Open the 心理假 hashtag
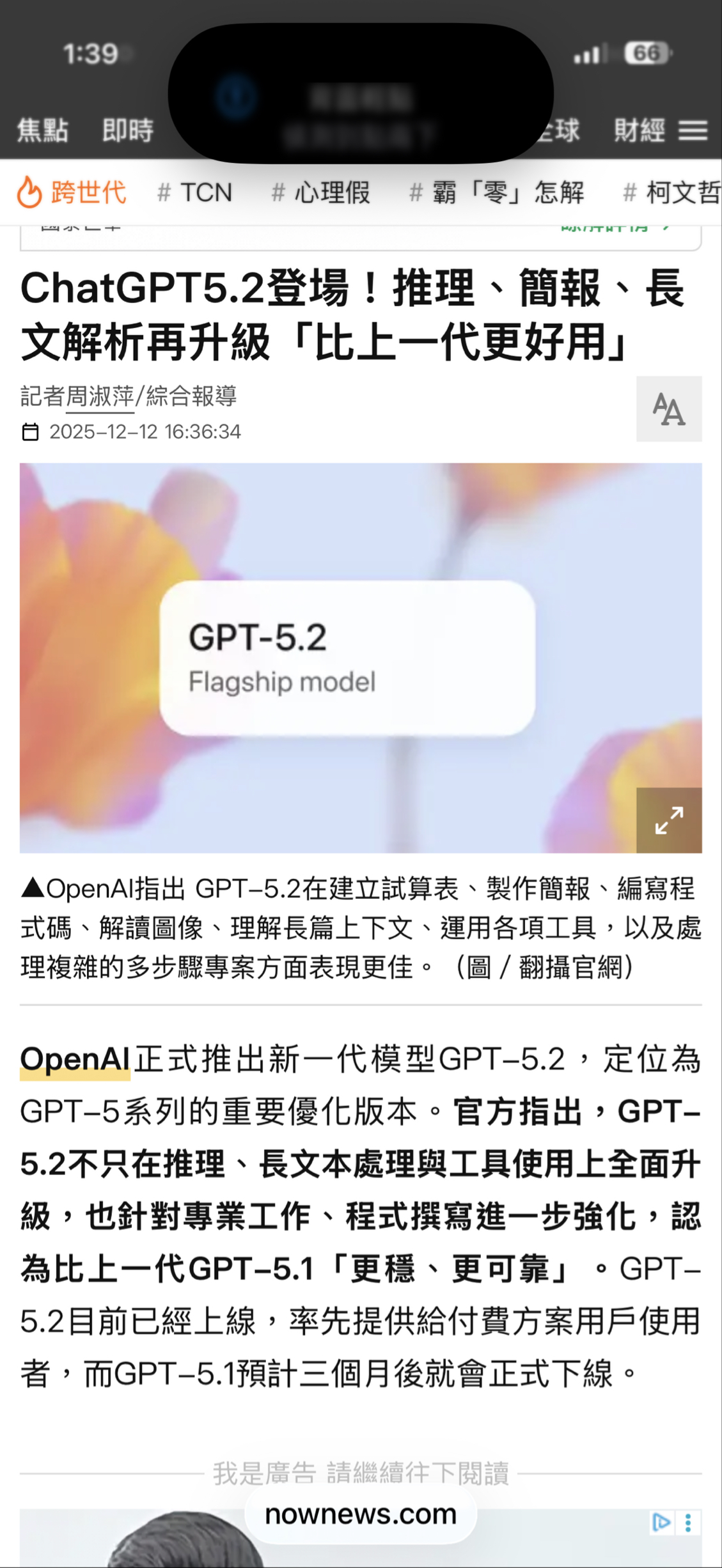722x1568 pixels. pos(321,192)
